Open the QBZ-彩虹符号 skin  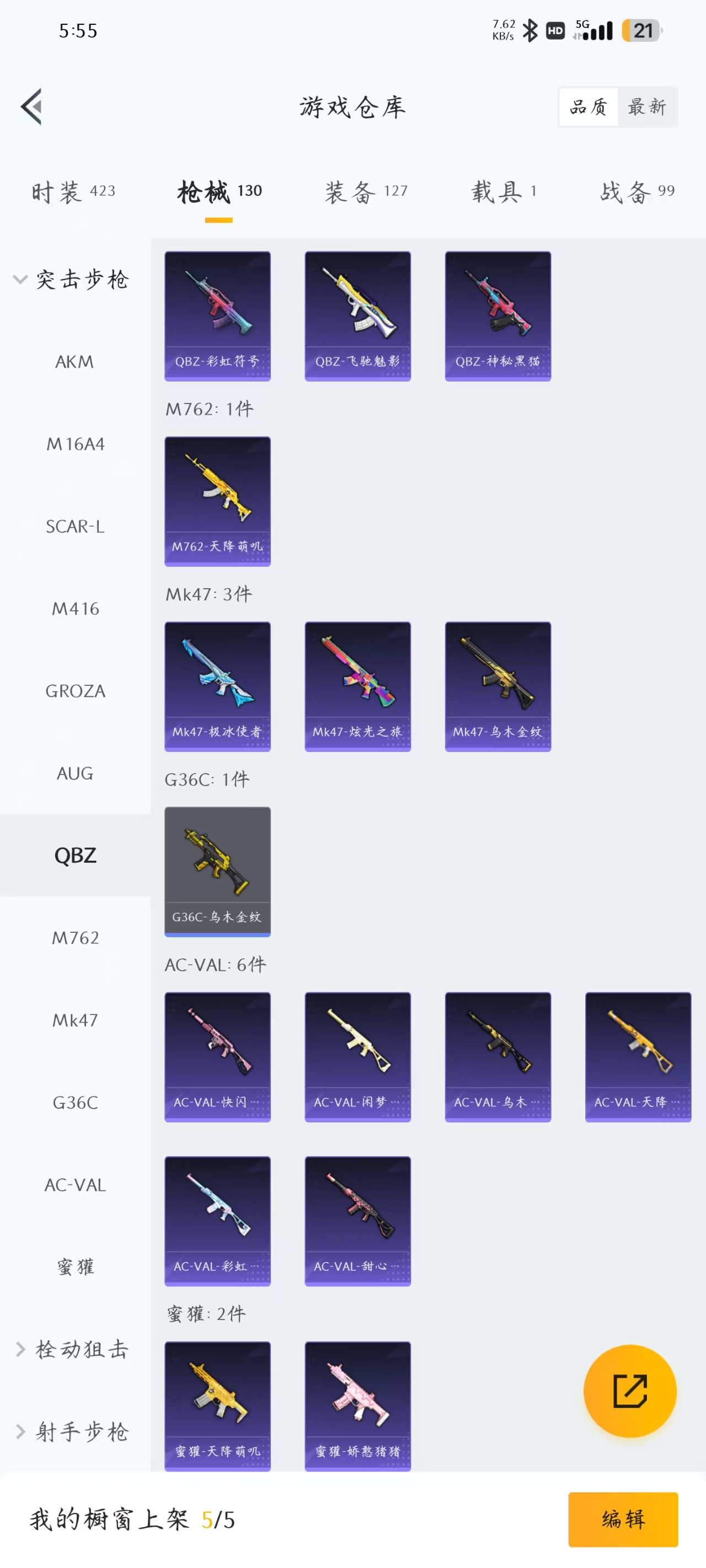(x=217, y=316)
